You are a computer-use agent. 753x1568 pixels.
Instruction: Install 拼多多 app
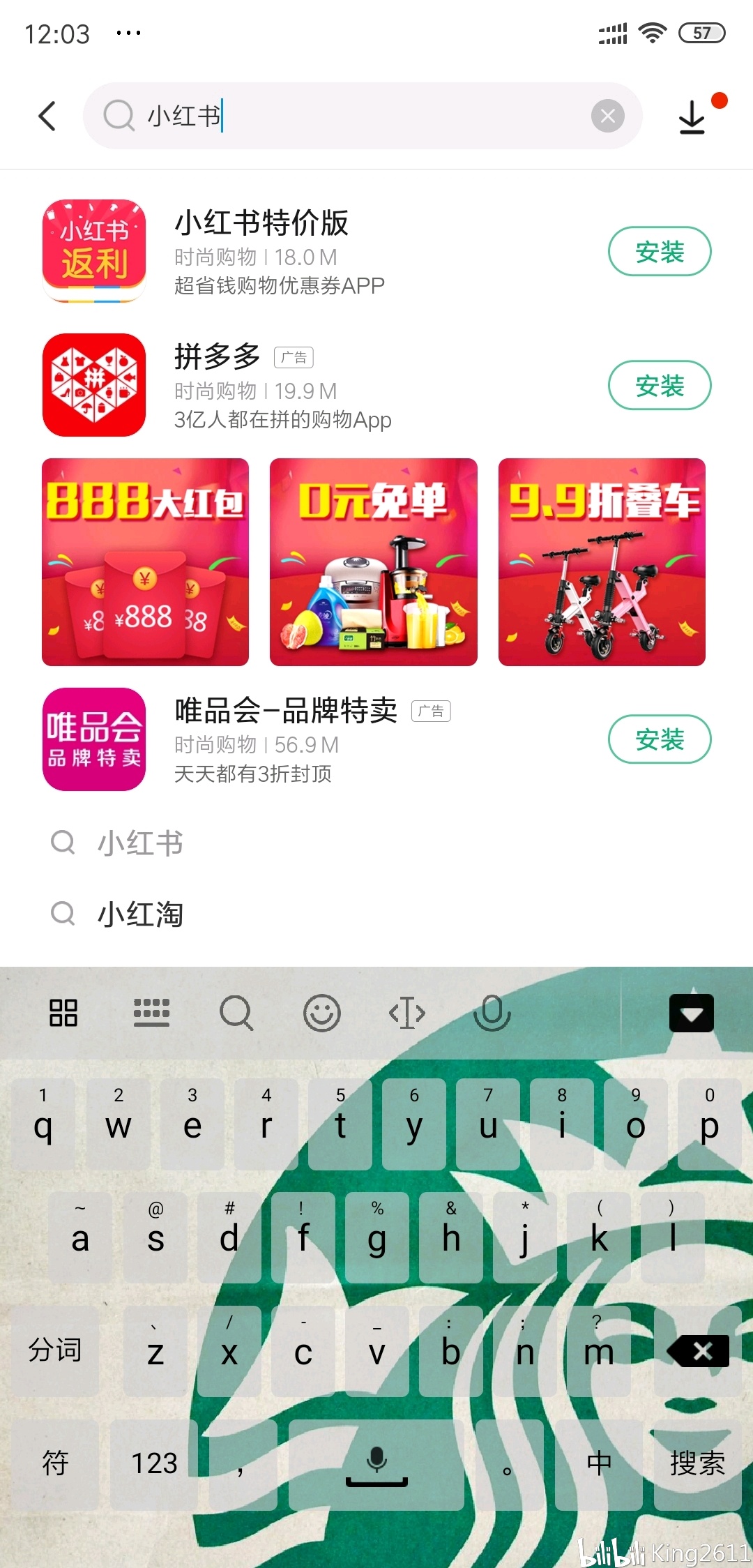[659, 385]
